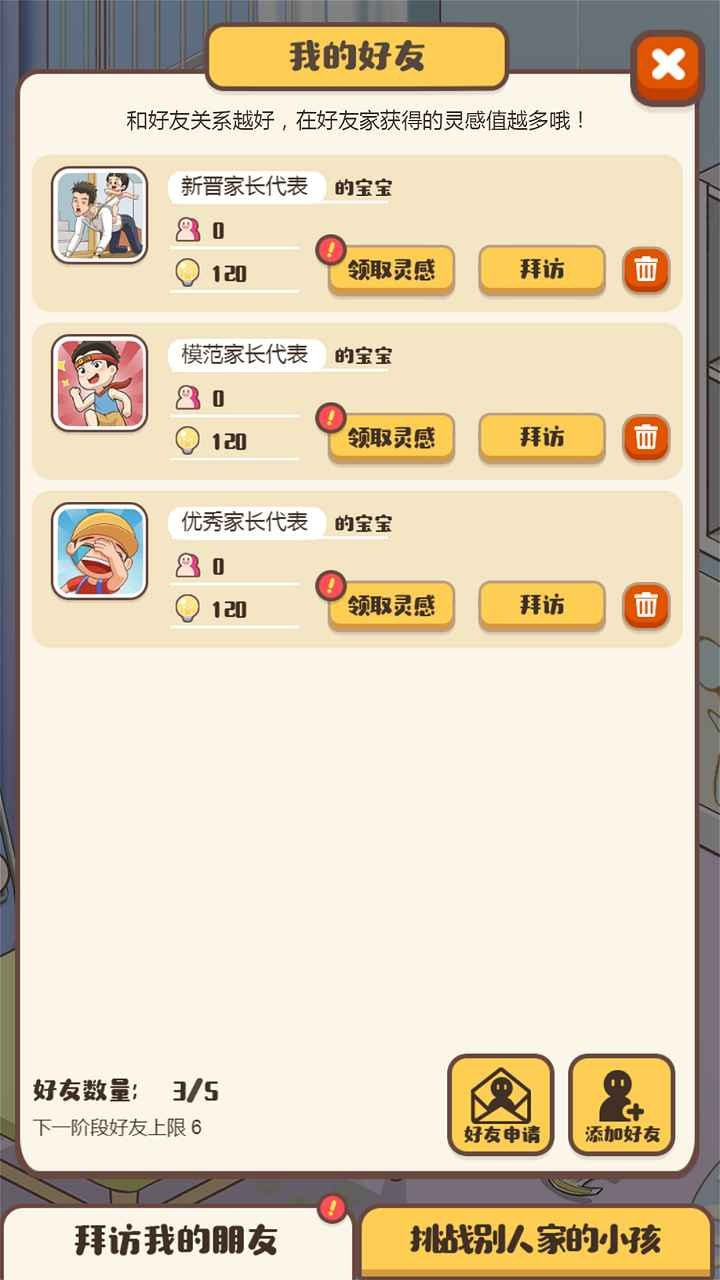Delete friend 优秀家长代表 with trash icon
This screenshot has height=1280, width=720.
646,606
